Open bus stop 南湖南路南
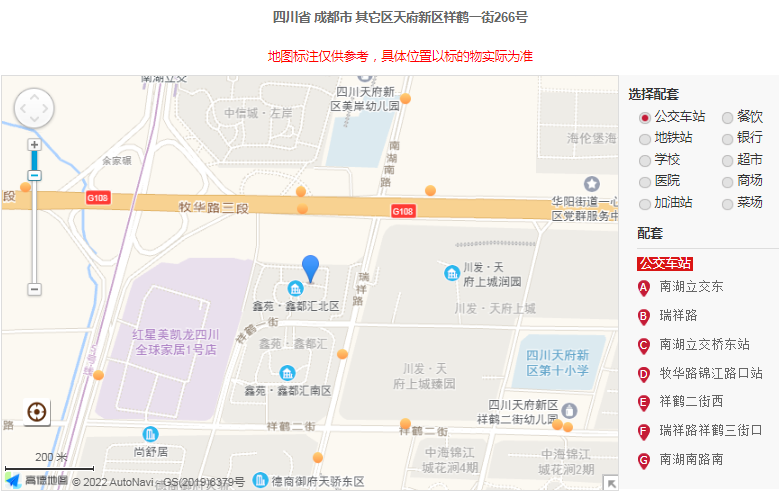Screen dimensions: 779x491 [691, 460]
